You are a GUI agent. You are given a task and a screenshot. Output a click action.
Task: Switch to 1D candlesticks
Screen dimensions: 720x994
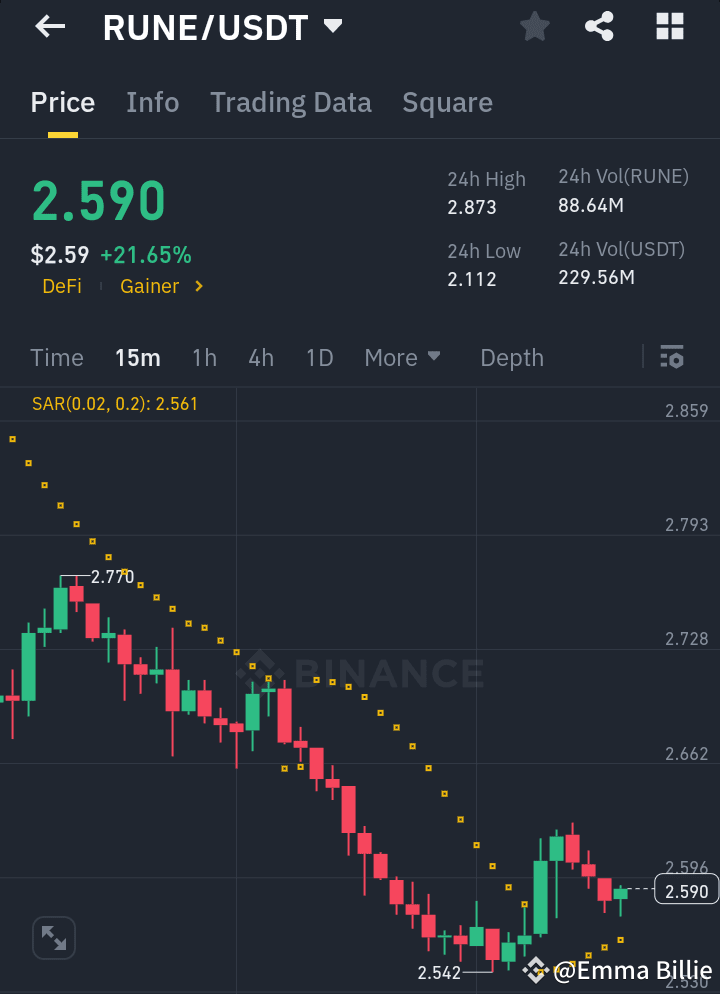[x=318, y=357]
